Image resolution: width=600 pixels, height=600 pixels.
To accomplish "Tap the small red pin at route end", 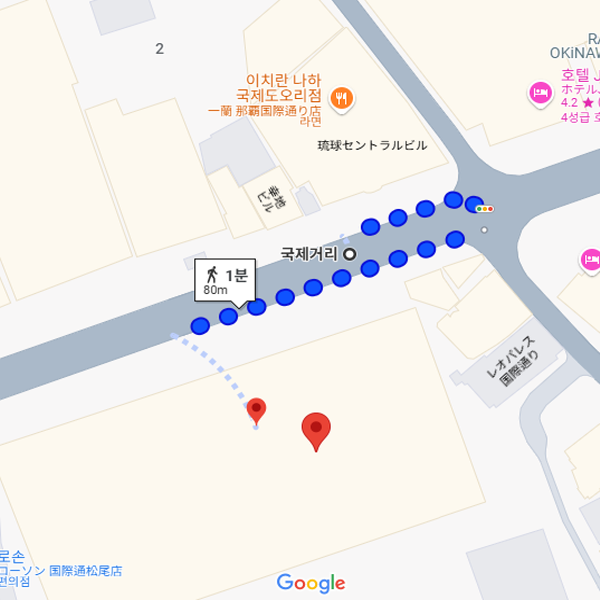I will [257, 408].
